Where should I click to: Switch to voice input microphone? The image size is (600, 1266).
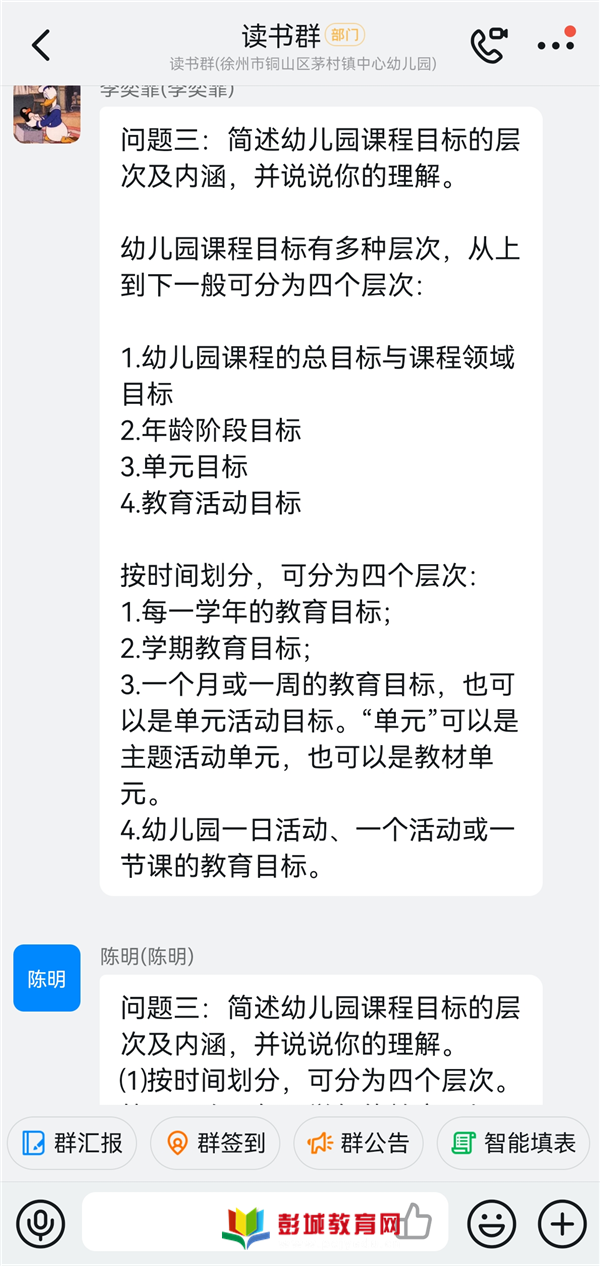tap(40, 1223)
